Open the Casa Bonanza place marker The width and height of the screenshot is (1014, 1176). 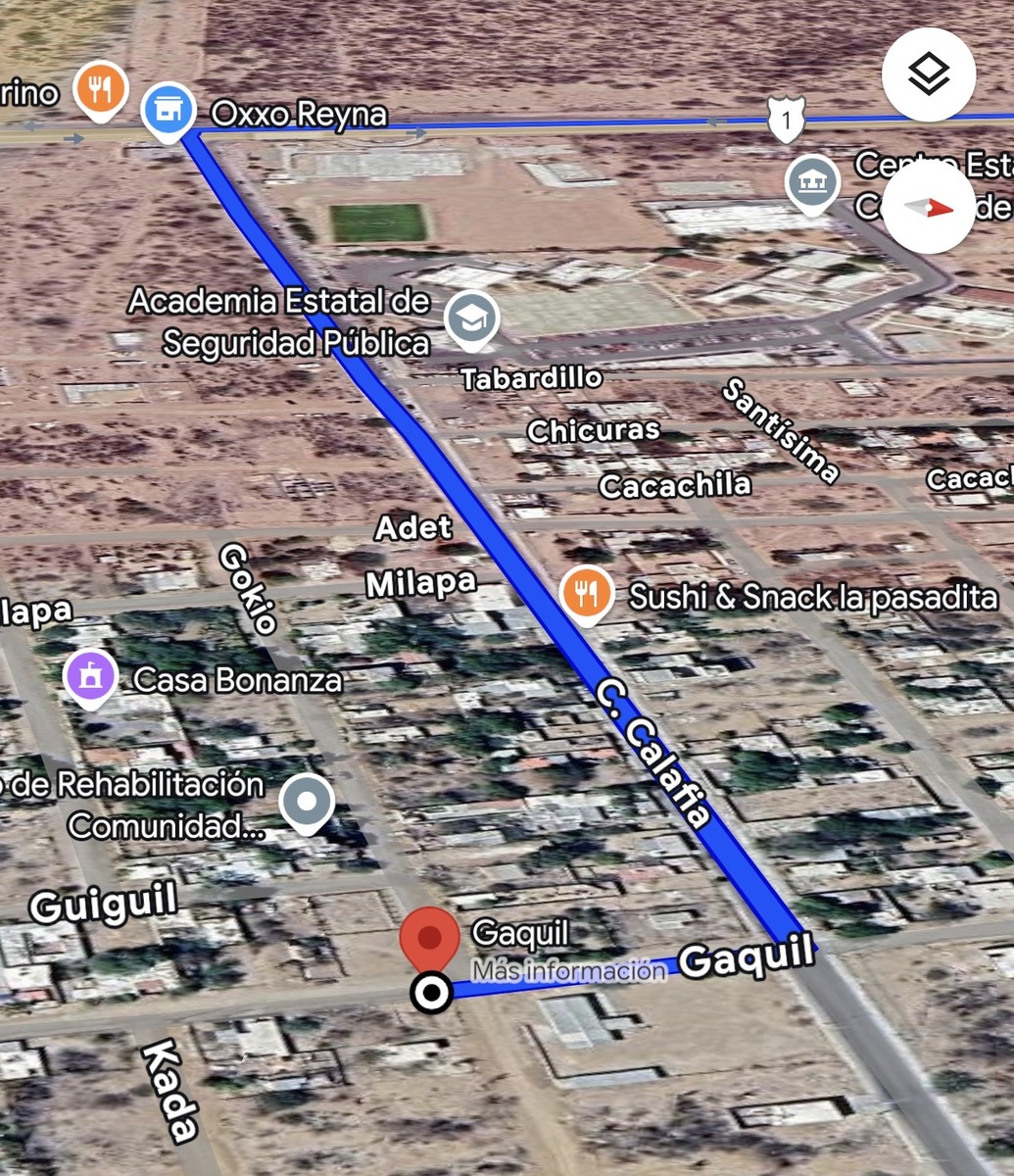pyautogui.click(x=90, y=677)
